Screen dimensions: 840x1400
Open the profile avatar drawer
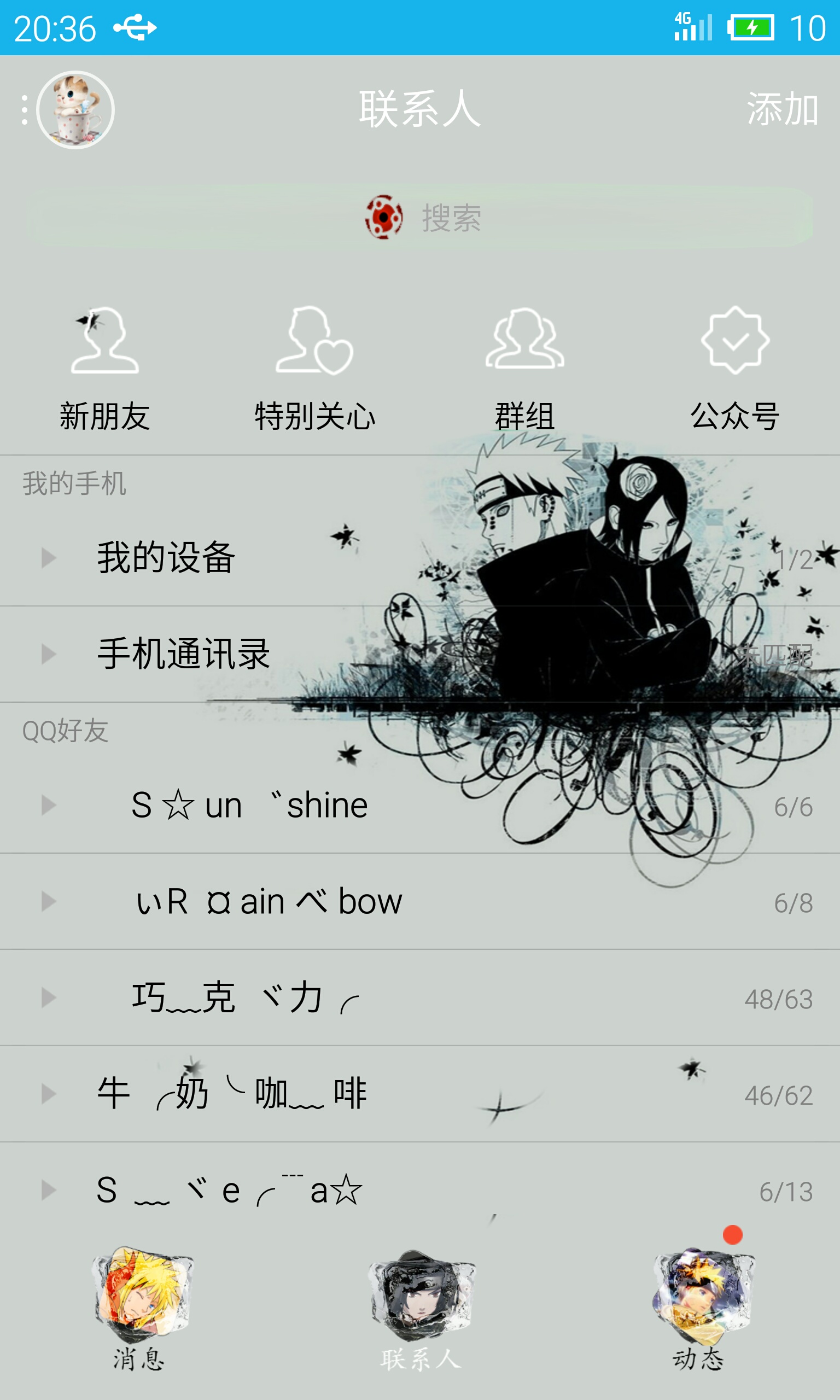click(x=75, y=110)
